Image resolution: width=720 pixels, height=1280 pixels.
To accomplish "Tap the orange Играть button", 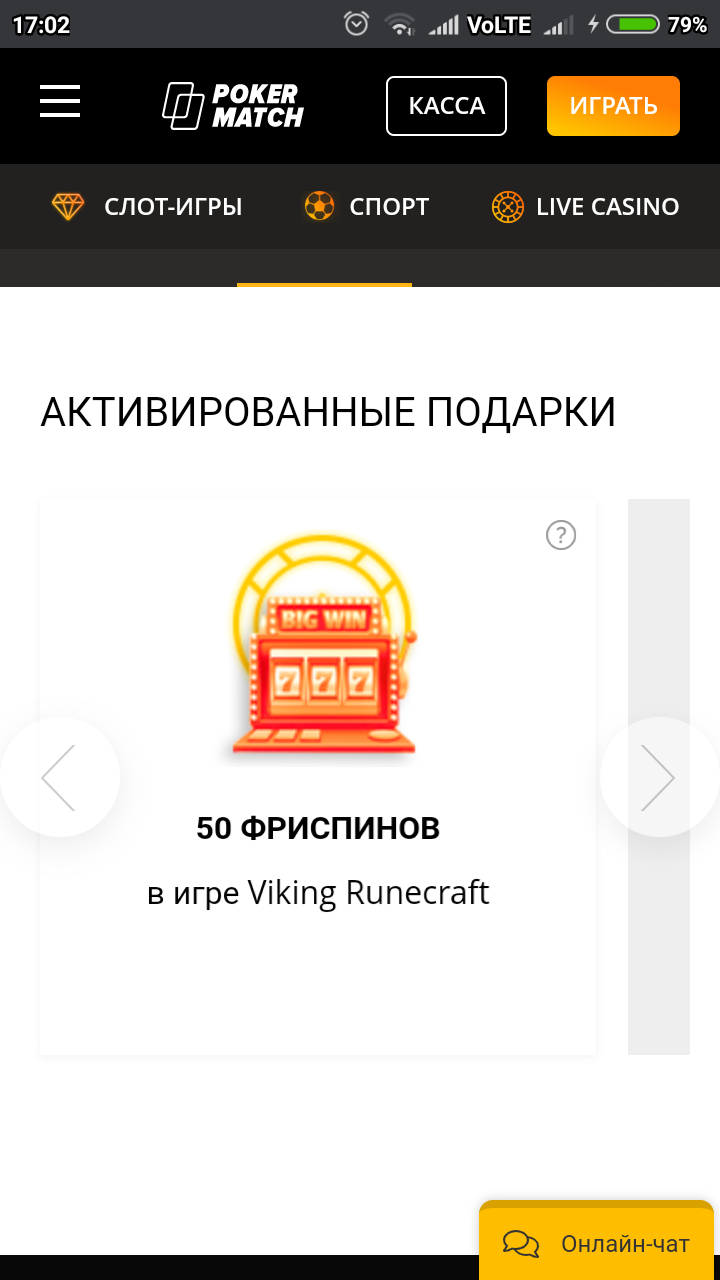I will pyautogui.click(x=613, y=106).
